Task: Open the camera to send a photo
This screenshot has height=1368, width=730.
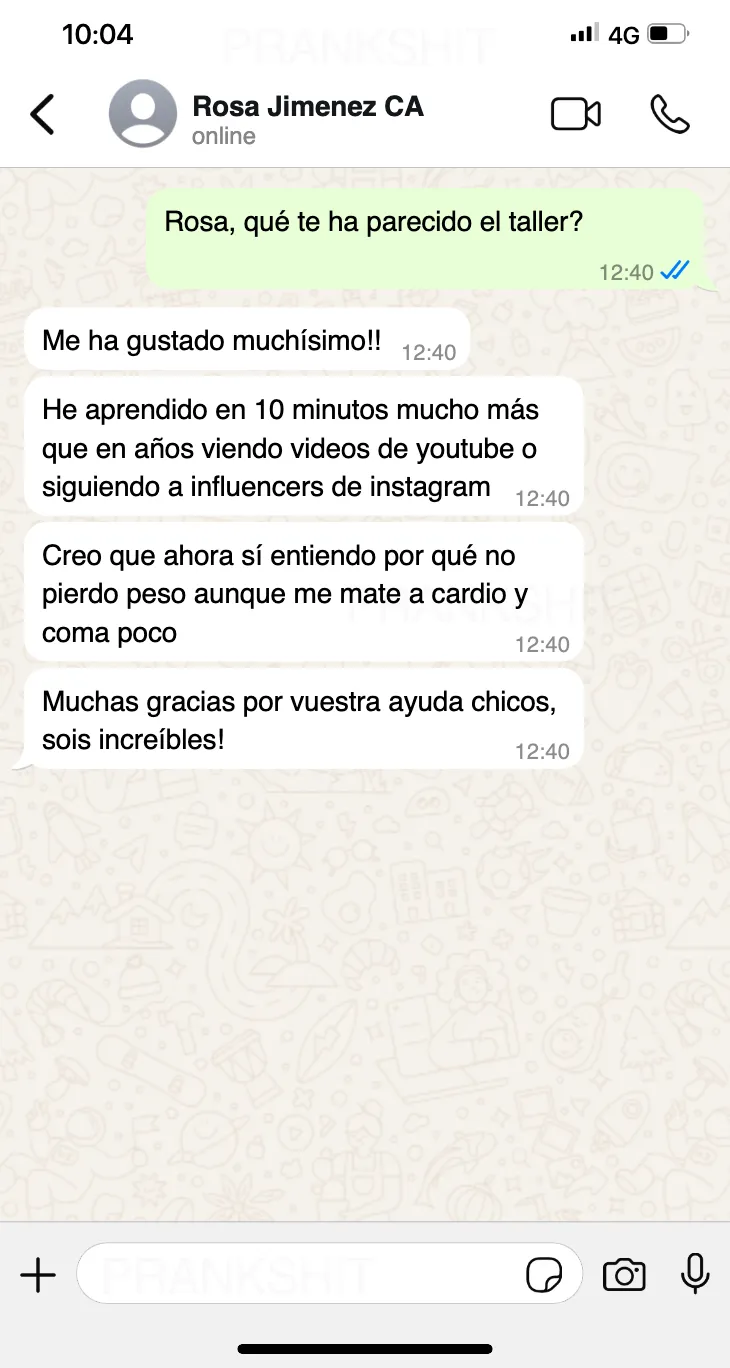Action: 624,1275
